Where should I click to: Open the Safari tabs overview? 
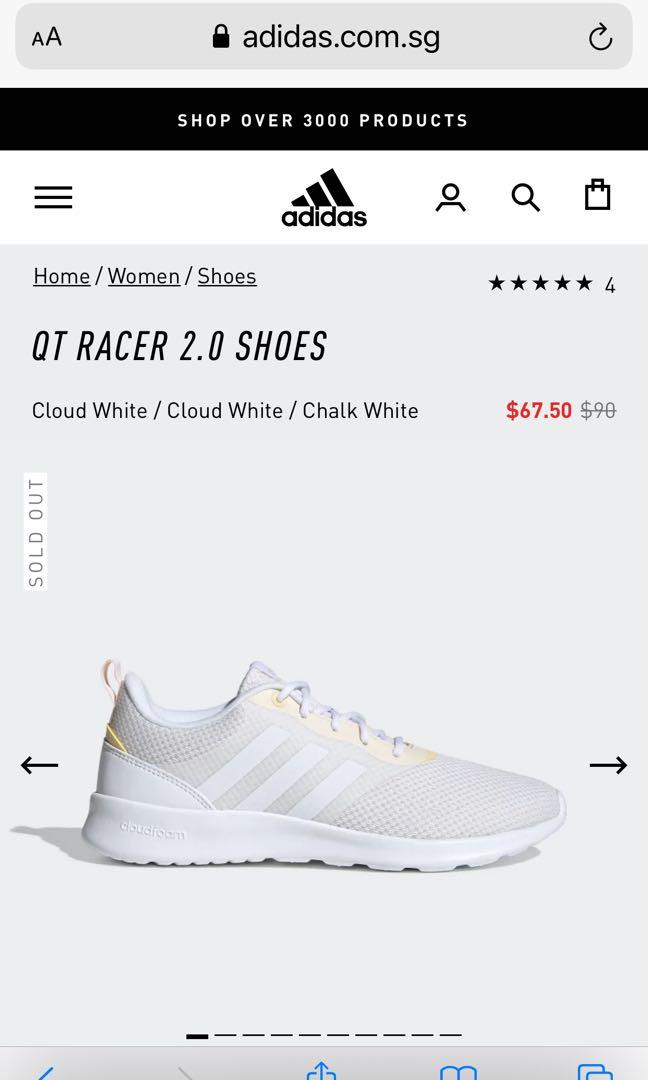coord(595,1072)
